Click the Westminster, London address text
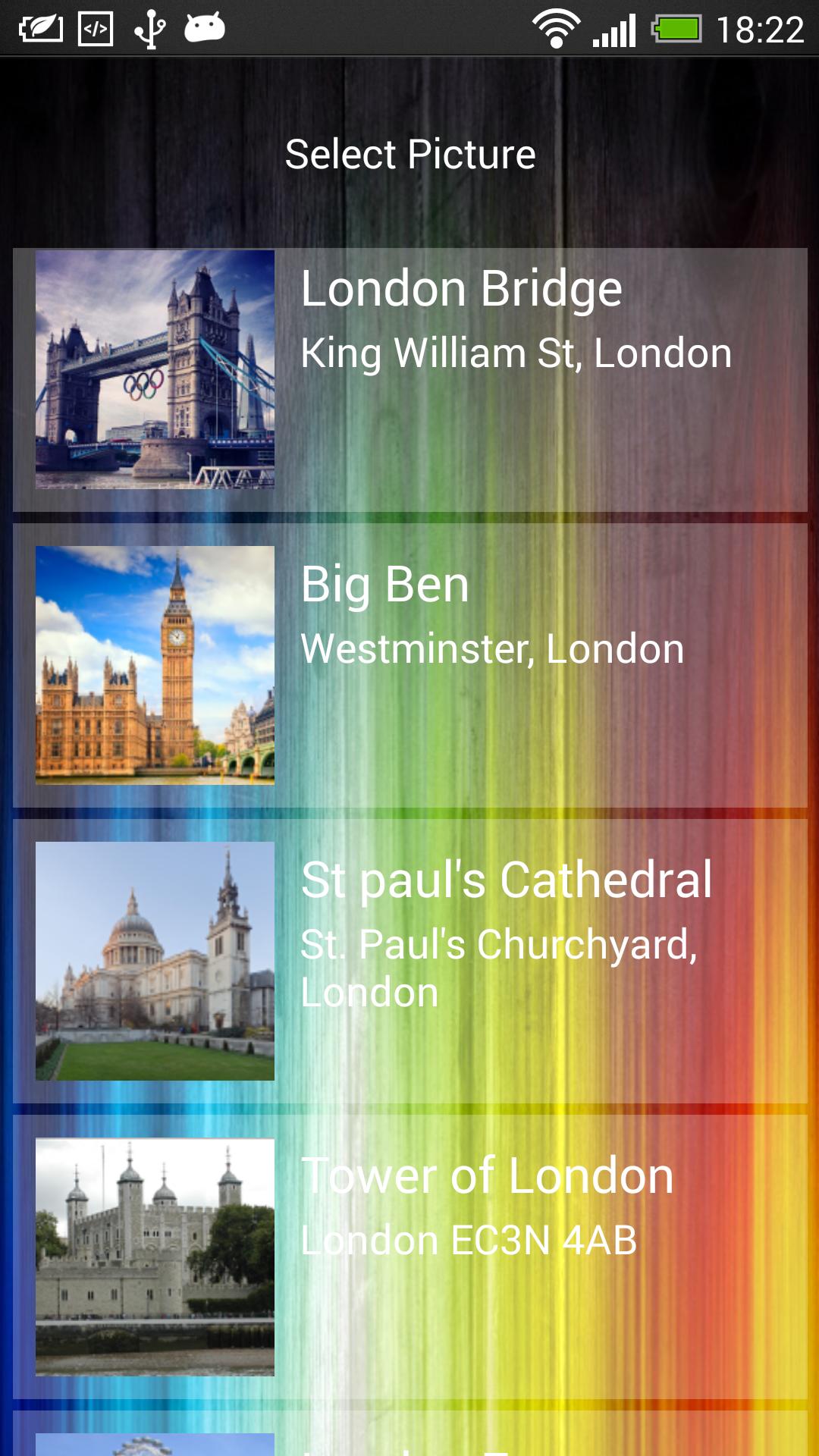 click(x=492, y=648)
